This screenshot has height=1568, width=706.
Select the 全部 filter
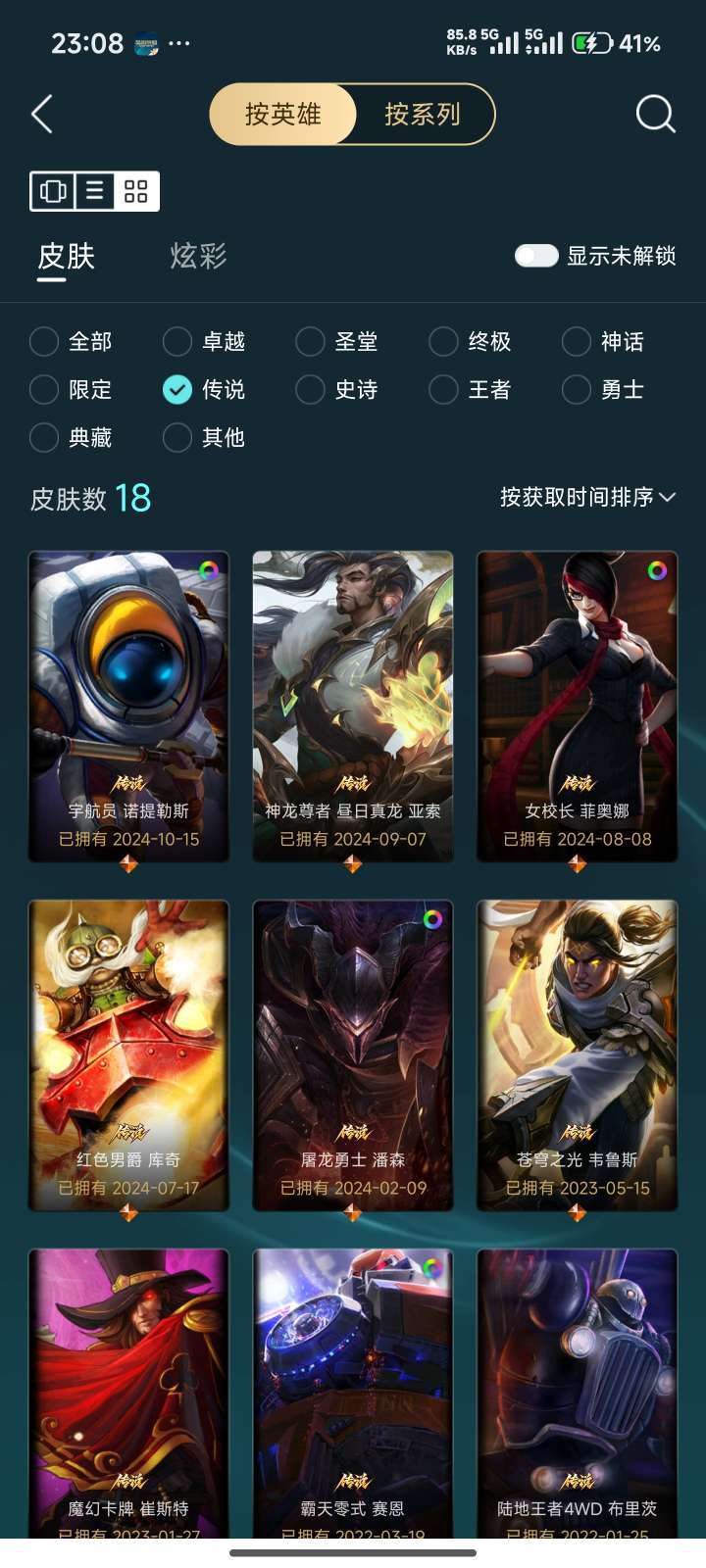(72, 341)
